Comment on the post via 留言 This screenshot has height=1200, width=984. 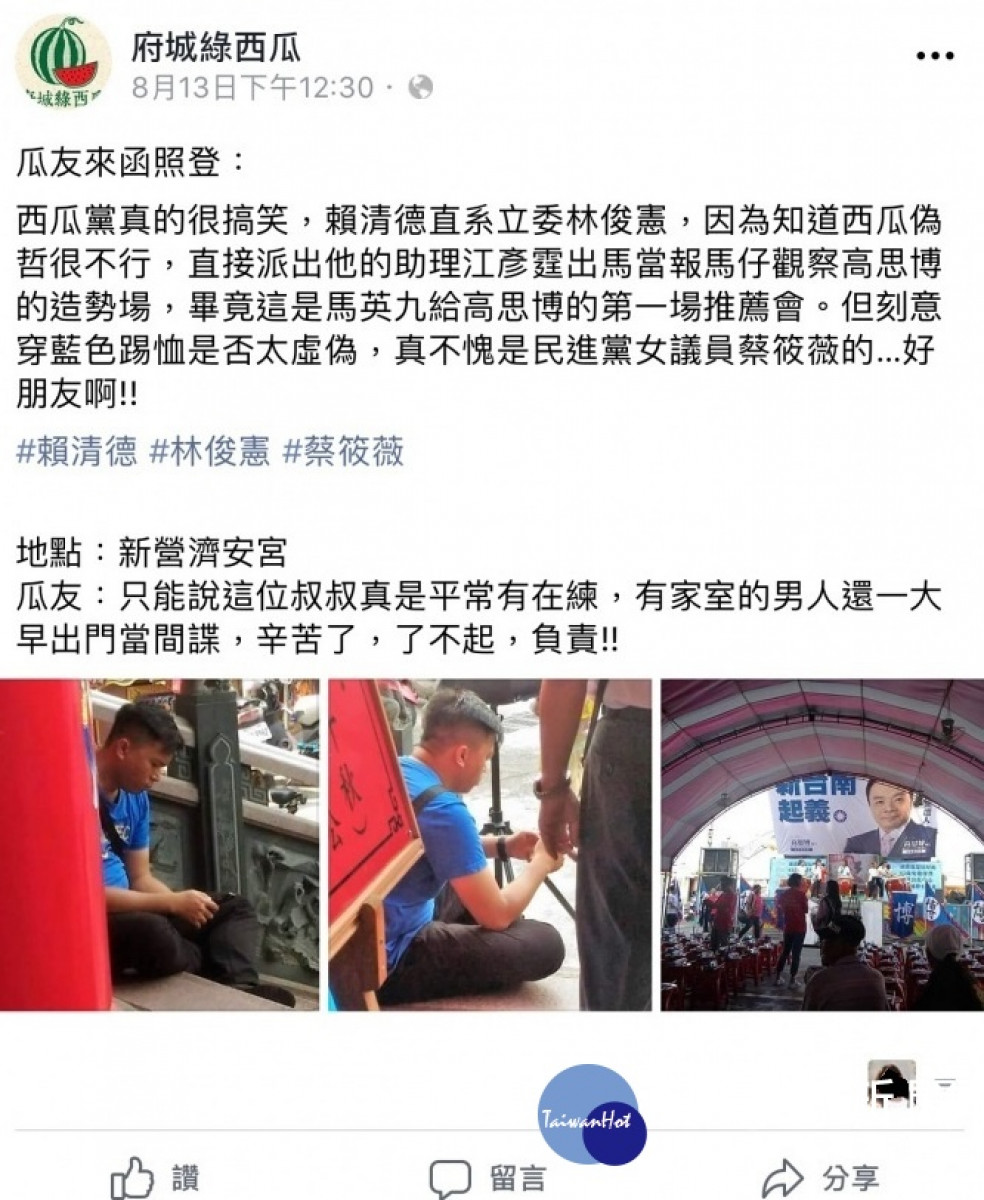pos(488,1177)
